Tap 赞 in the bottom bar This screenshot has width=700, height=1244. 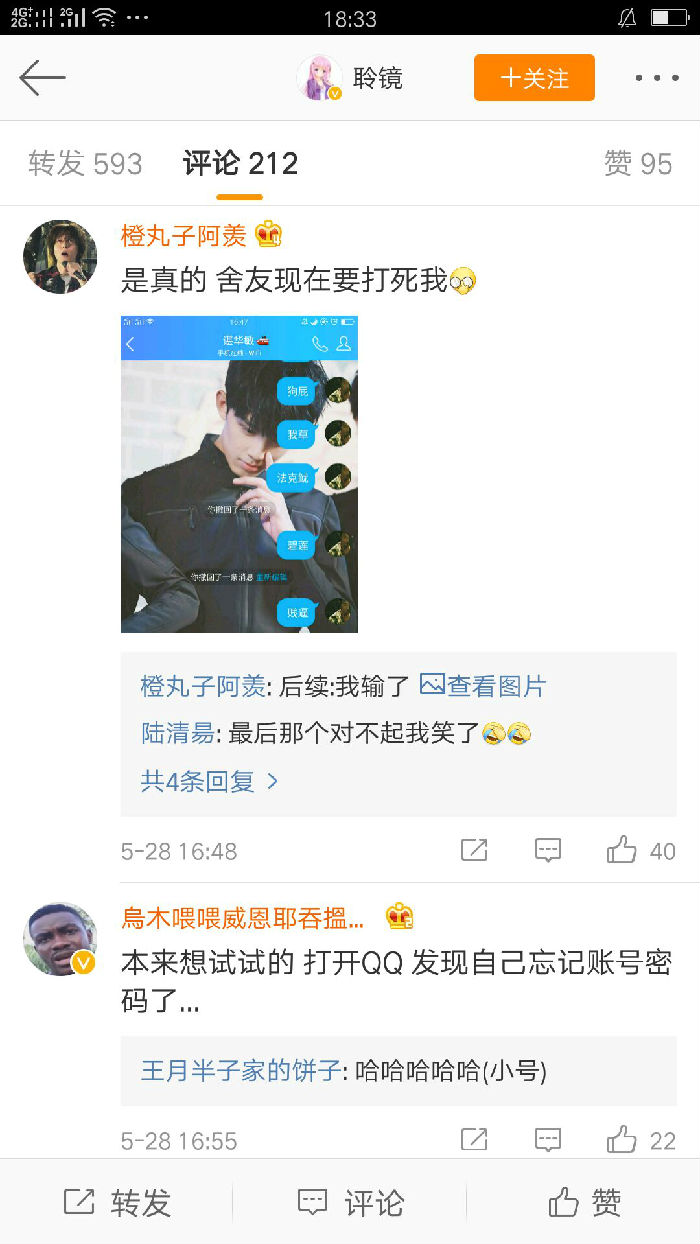[x=585, y=1203]
